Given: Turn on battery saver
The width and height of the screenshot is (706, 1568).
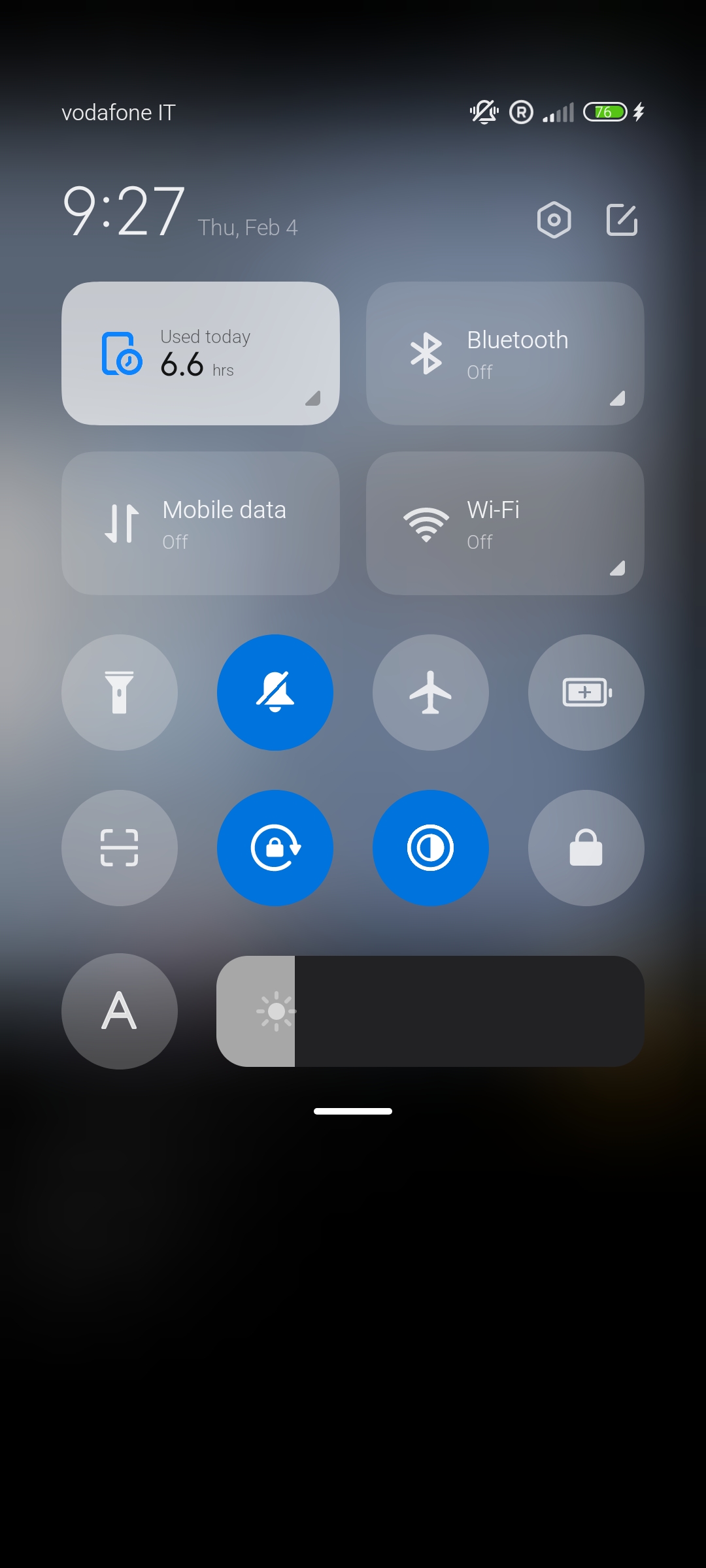Looking at the screenshot, I should click(586, 693).
